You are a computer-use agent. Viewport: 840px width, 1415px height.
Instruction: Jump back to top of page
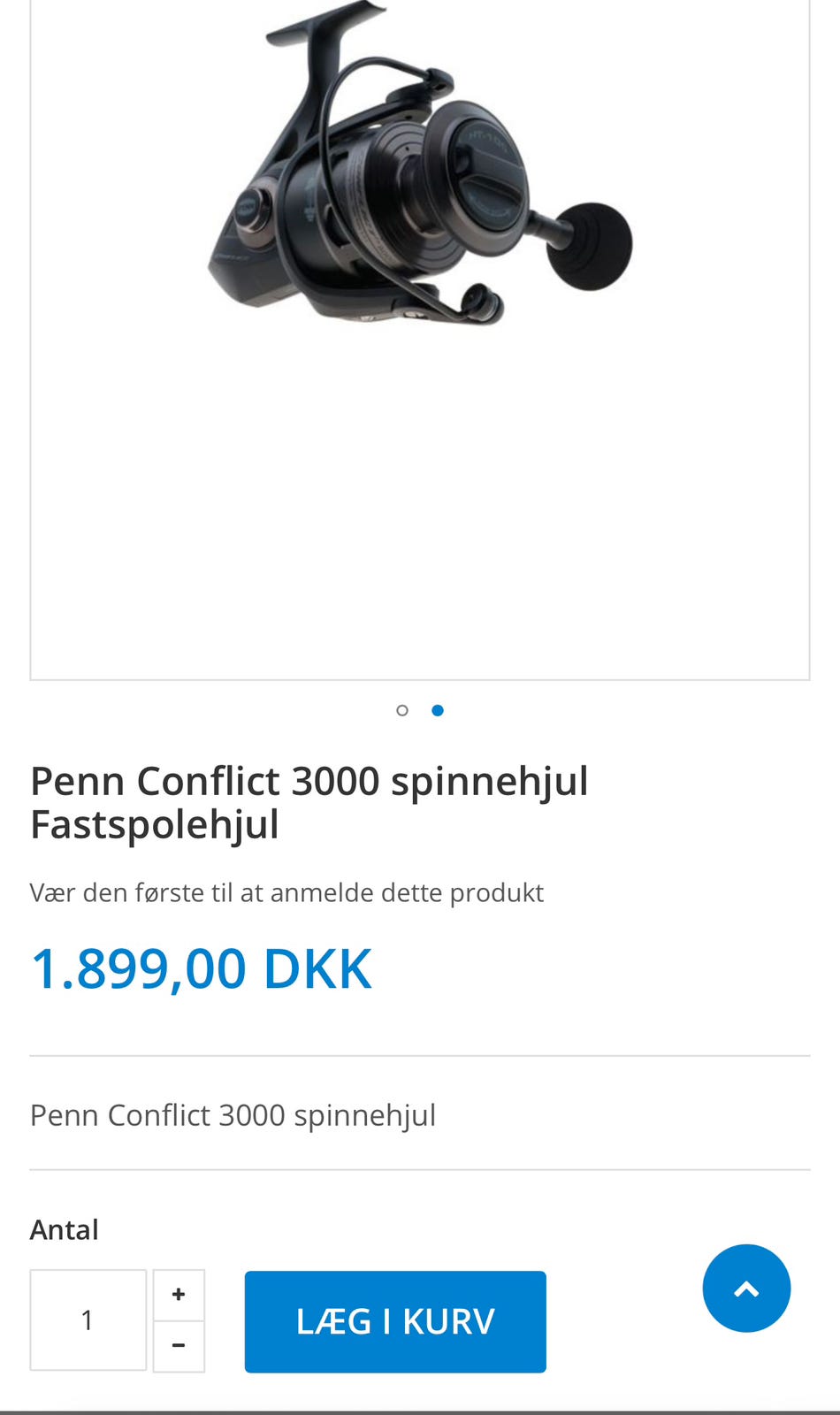pos(746,1289)
